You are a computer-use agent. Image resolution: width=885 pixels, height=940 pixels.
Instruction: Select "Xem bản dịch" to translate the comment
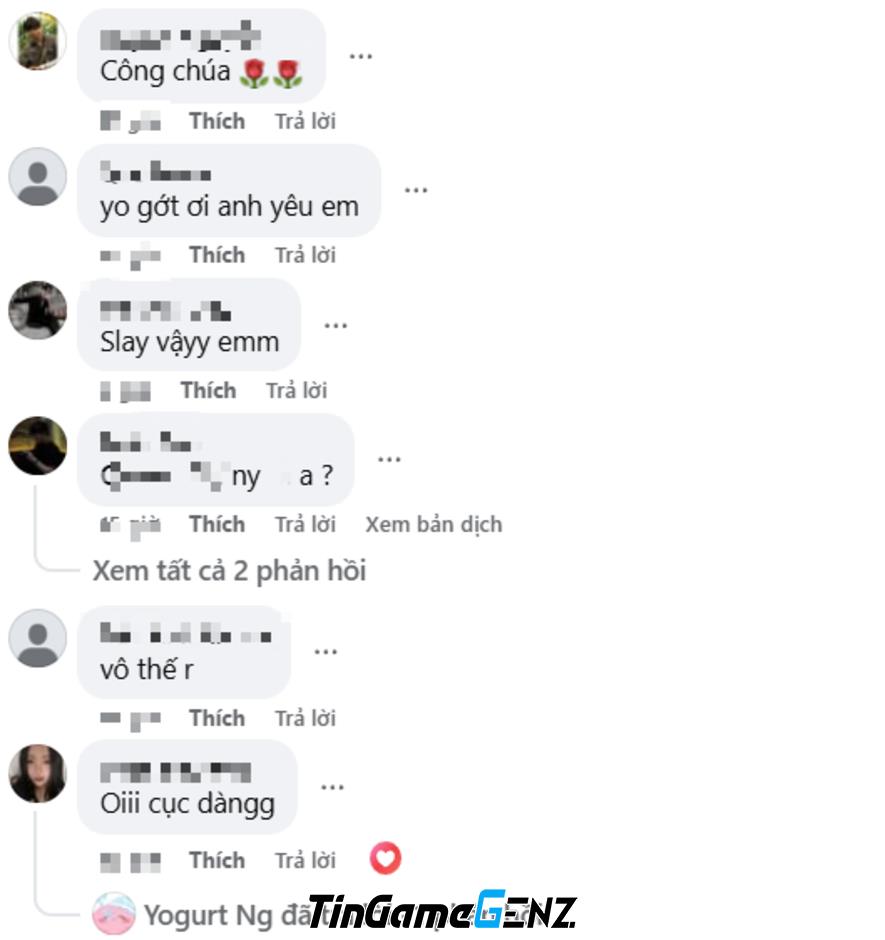[433, 524]
